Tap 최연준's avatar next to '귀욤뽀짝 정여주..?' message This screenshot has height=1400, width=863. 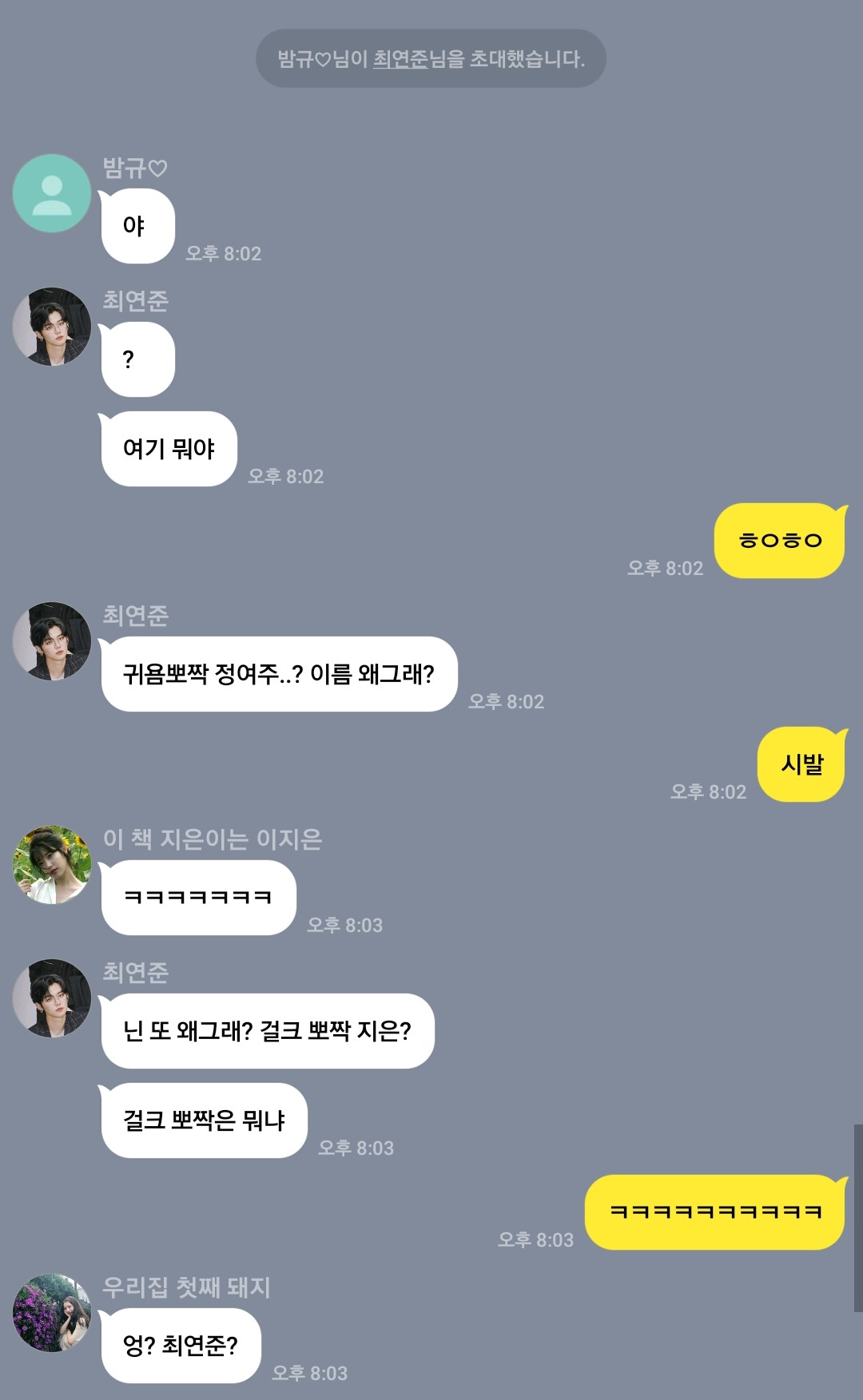point(52,641)
